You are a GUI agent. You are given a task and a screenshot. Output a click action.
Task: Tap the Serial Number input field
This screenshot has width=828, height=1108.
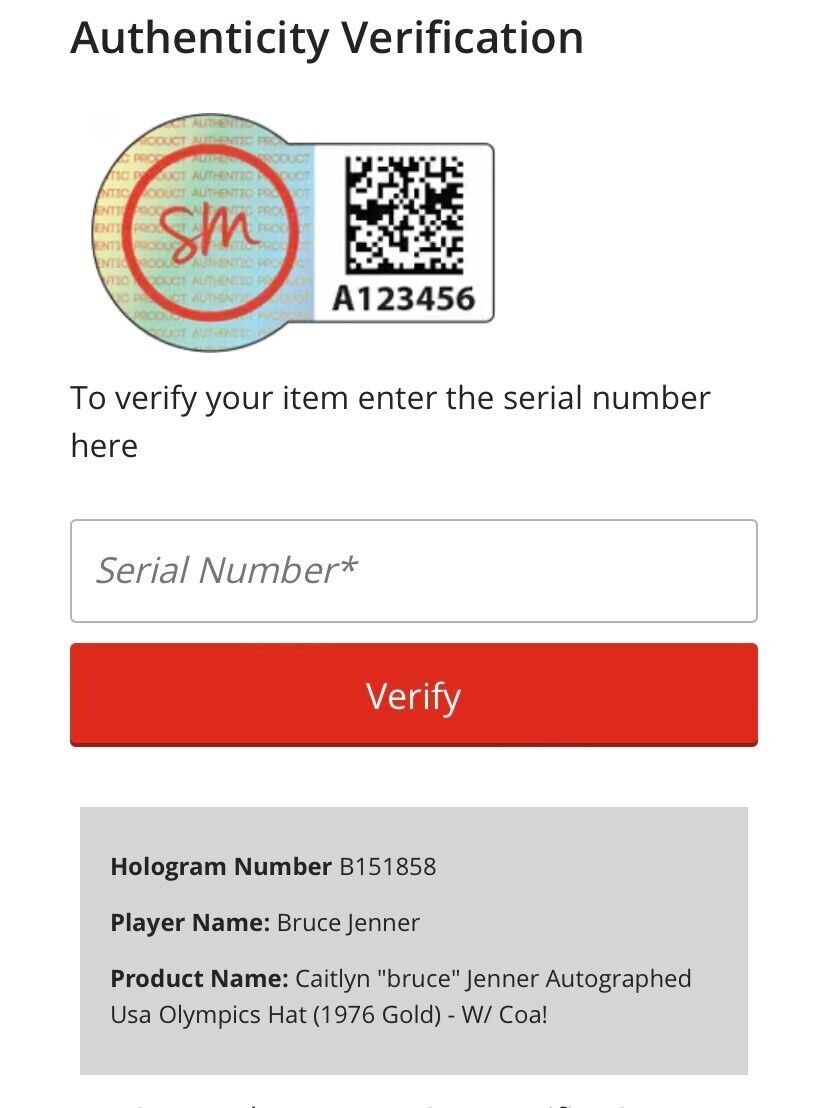click(413, 571)
